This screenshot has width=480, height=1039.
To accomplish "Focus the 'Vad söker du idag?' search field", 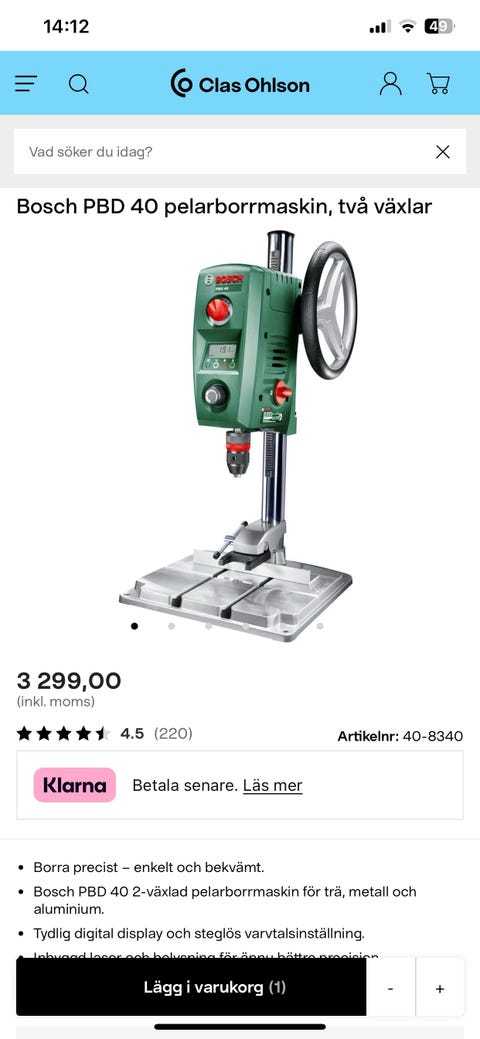I will (x=225, y=152).
